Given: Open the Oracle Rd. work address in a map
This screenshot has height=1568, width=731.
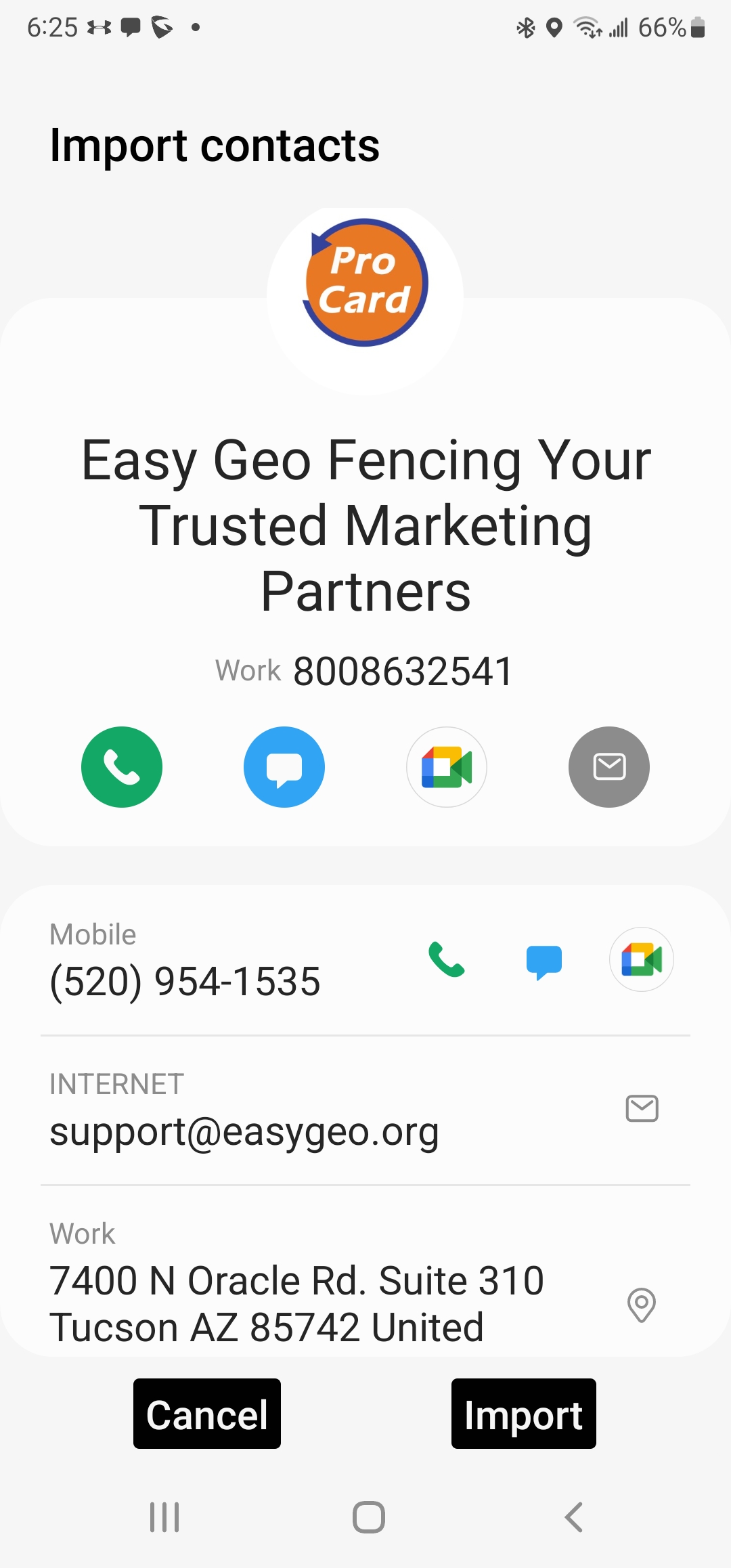Looking at the screenshot, I should point(642,1304).
